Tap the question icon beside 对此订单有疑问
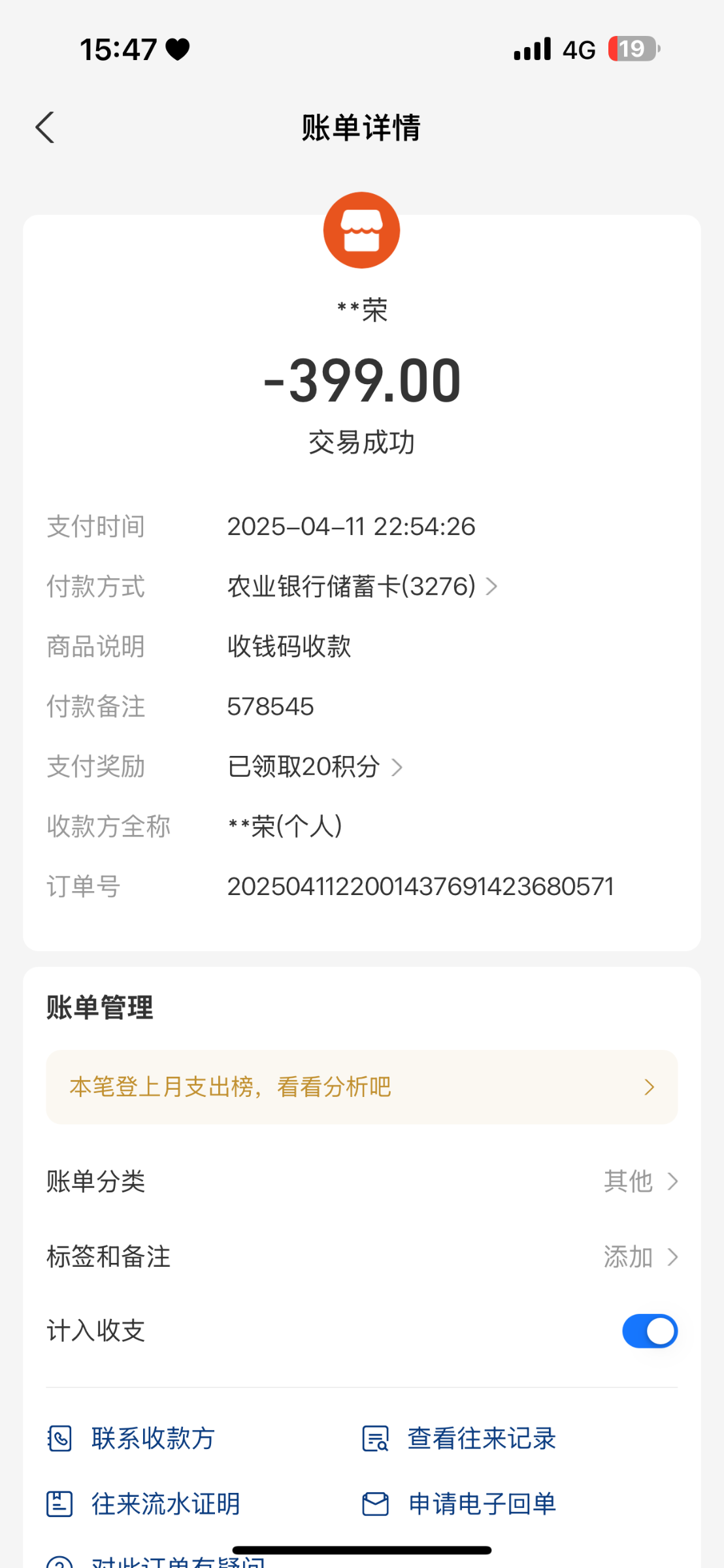The width and height of the screenshot is (724, 1568). click(59, 1561)
